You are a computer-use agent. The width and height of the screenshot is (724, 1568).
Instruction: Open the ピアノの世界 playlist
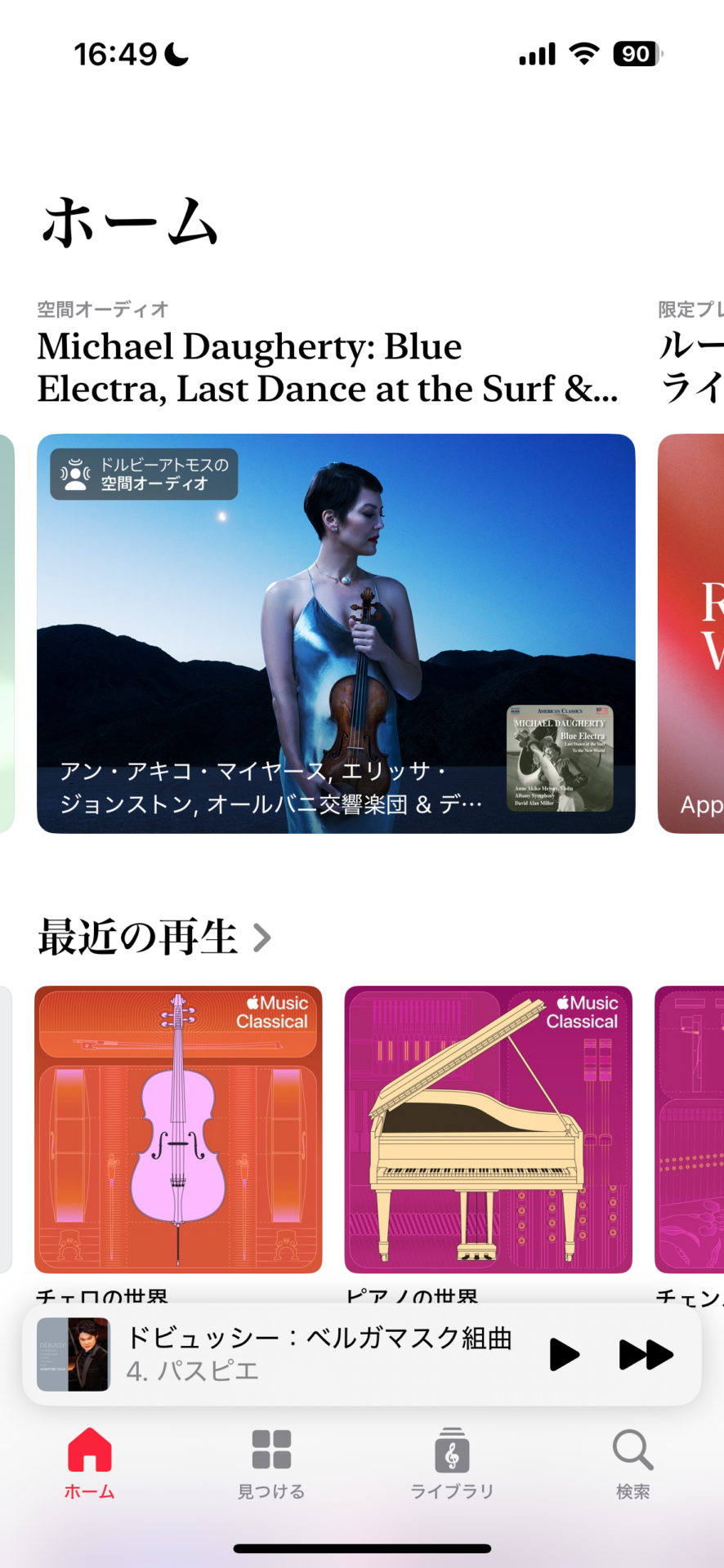click(488, 1129)
